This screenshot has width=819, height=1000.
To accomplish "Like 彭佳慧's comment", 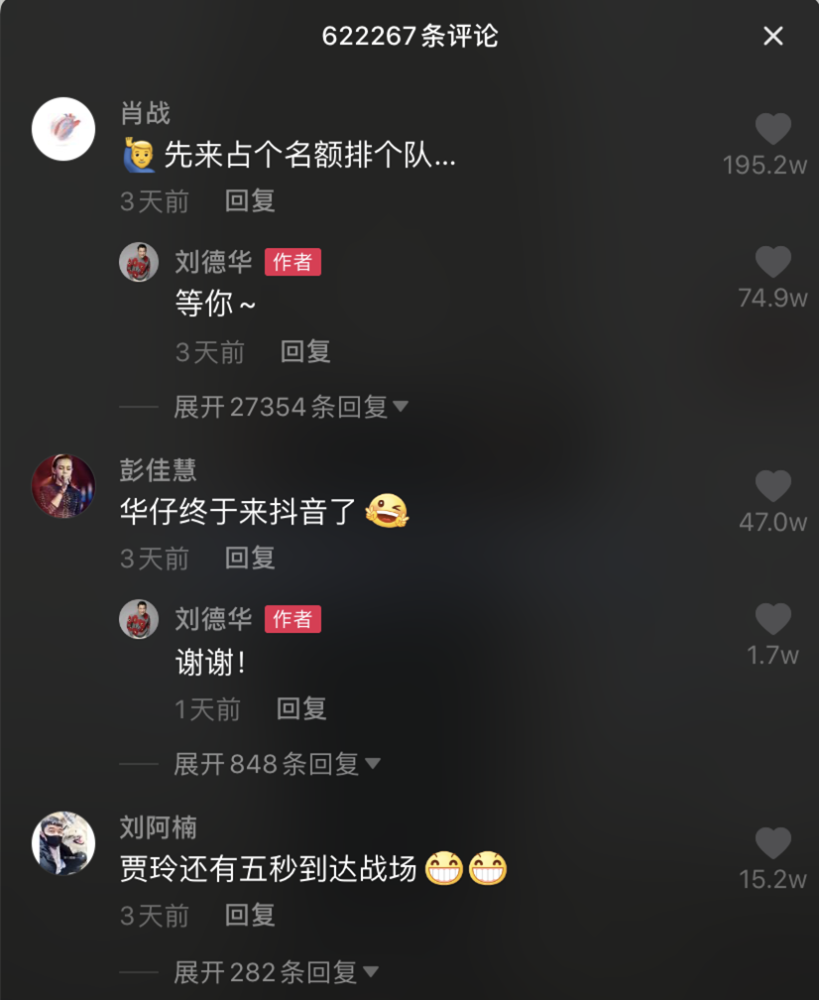I will (x=772, y=487).
